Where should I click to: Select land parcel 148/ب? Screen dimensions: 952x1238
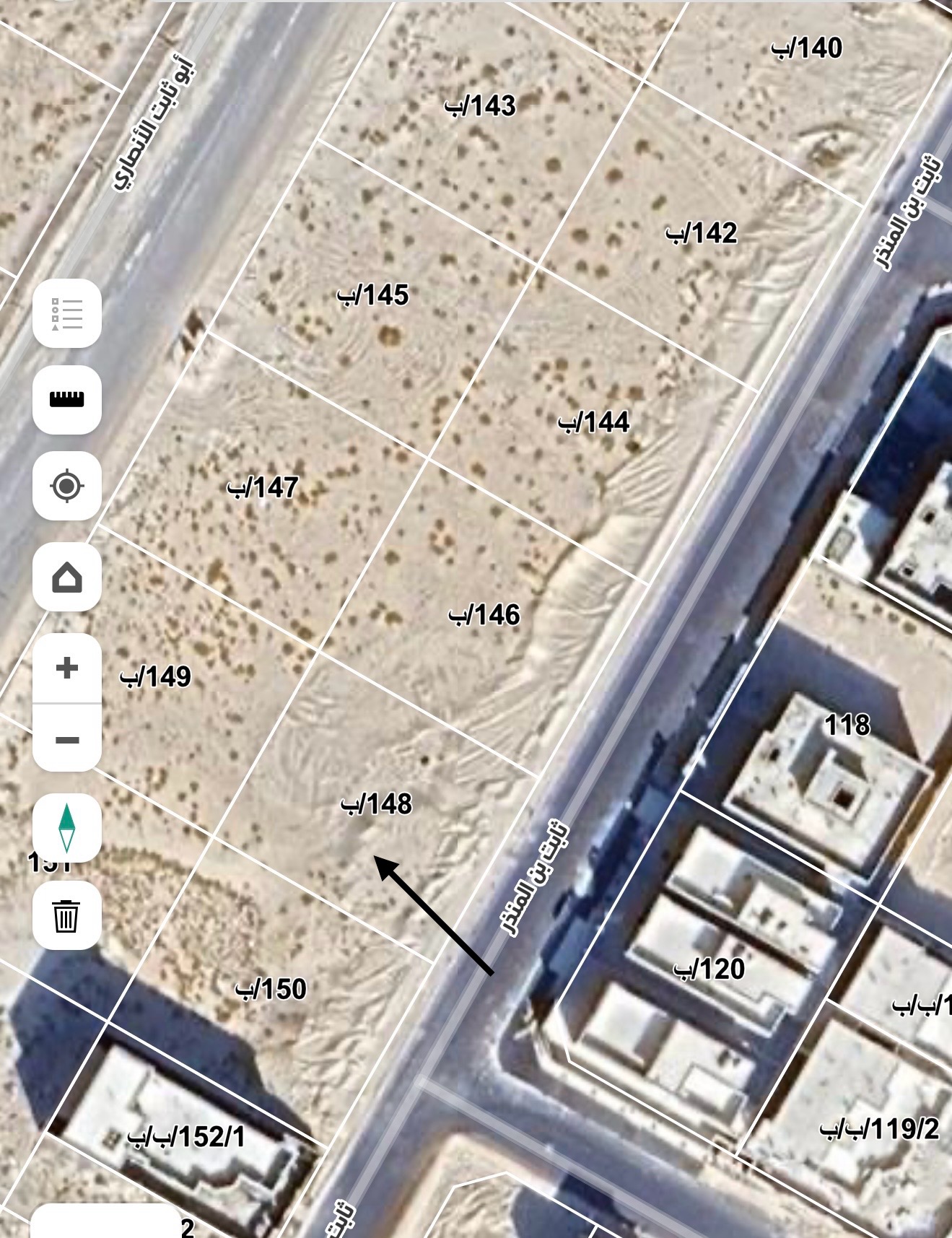coord(375,803)
